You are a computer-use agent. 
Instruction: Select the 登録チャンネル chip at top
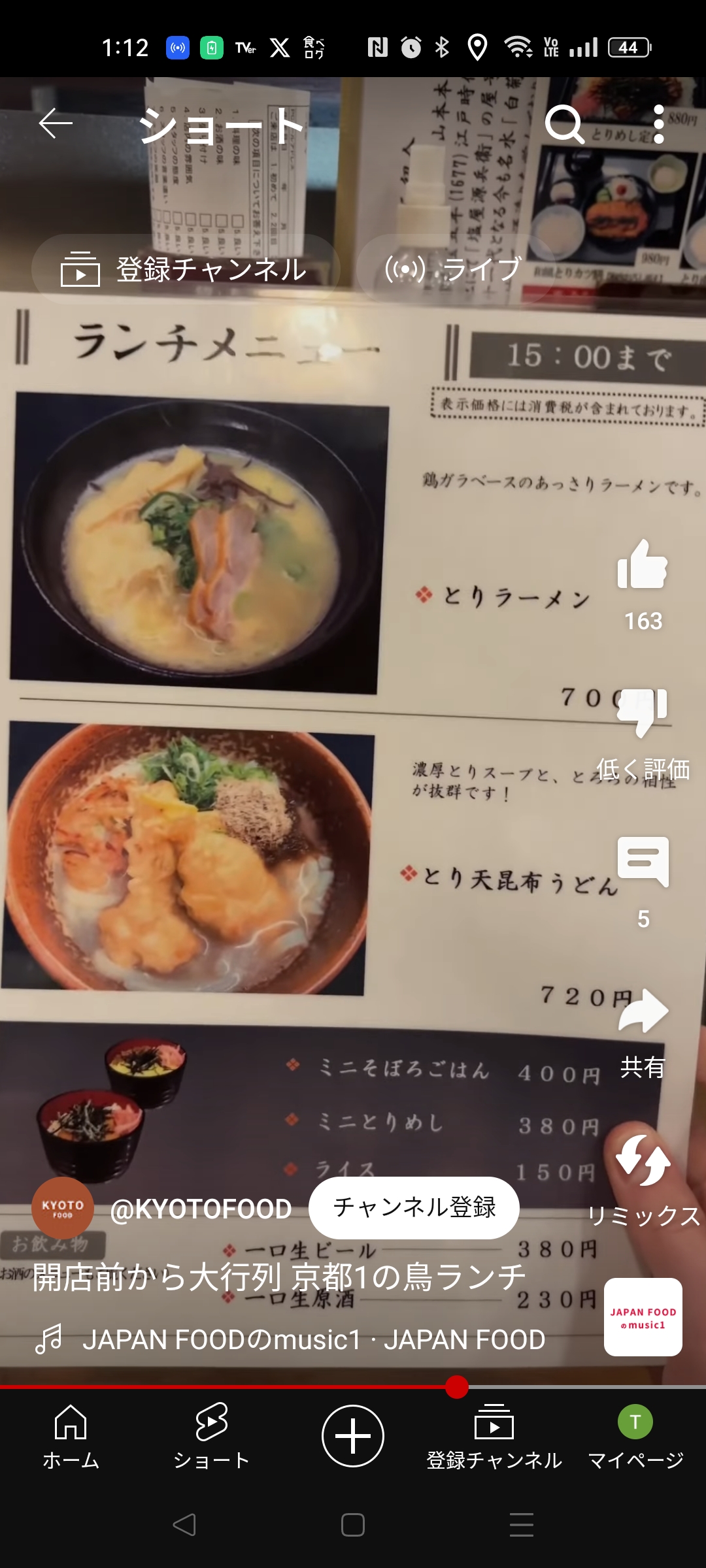coord(186,269)
